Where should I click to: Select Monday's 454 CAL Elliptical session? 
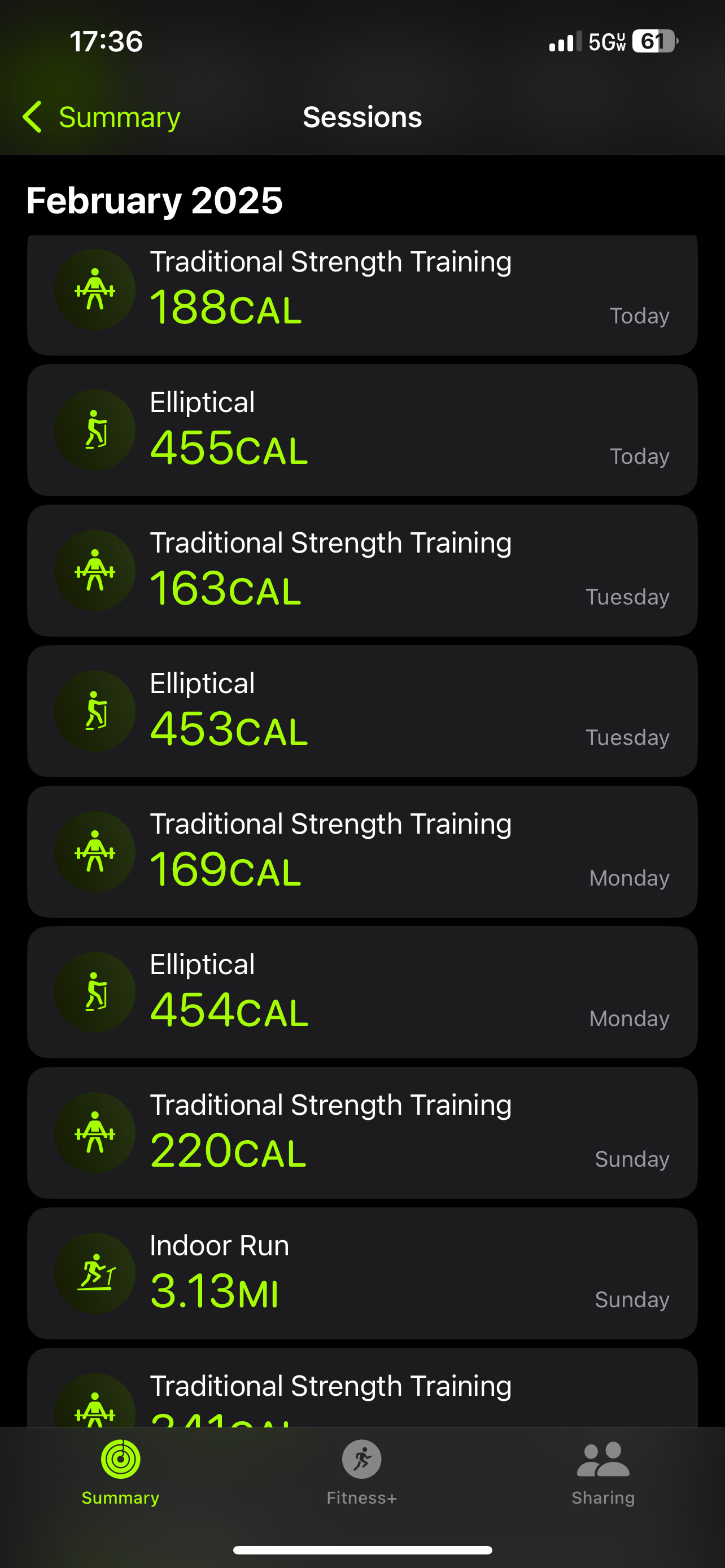(x=362, y=992)
